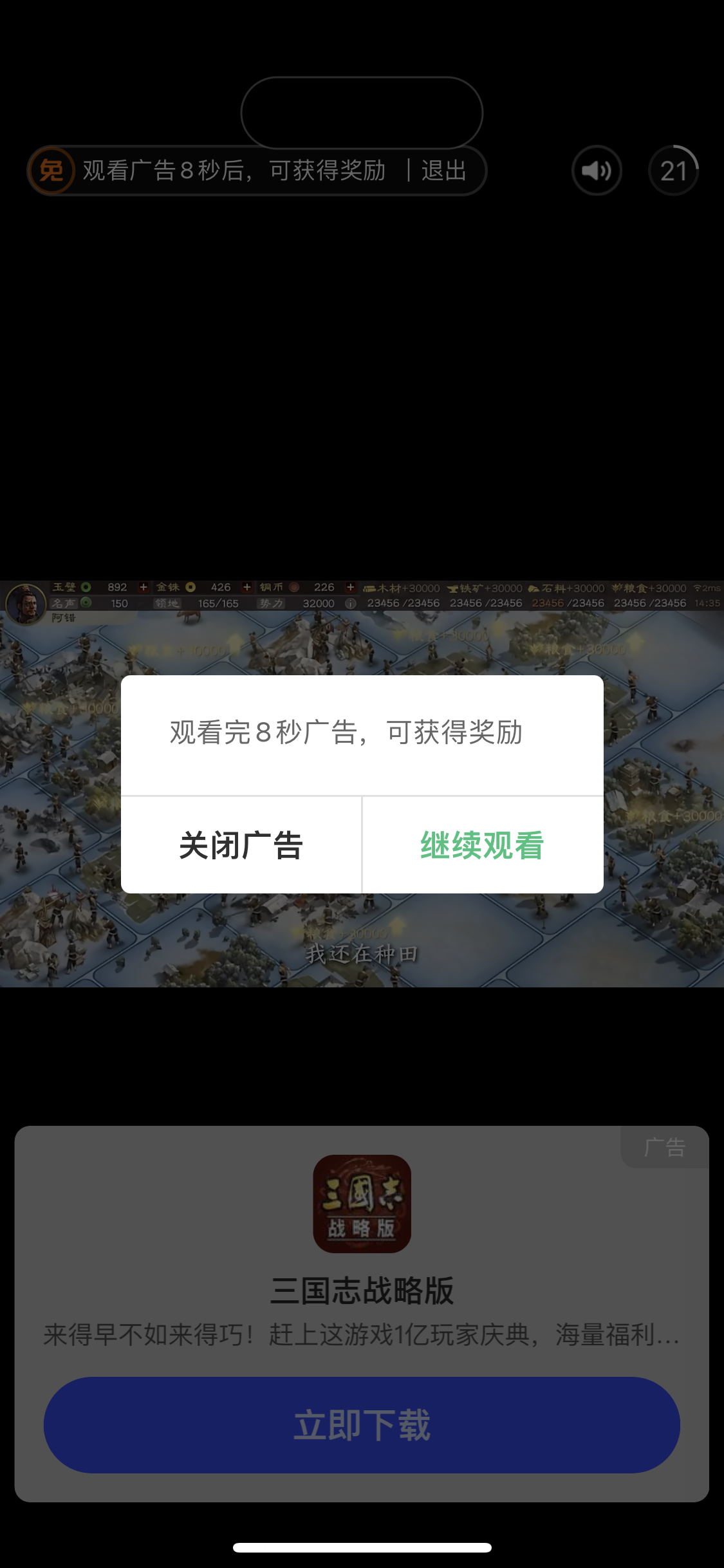Open the 势力 info icon
The image size is (724, 1568).
click(349, 604)
